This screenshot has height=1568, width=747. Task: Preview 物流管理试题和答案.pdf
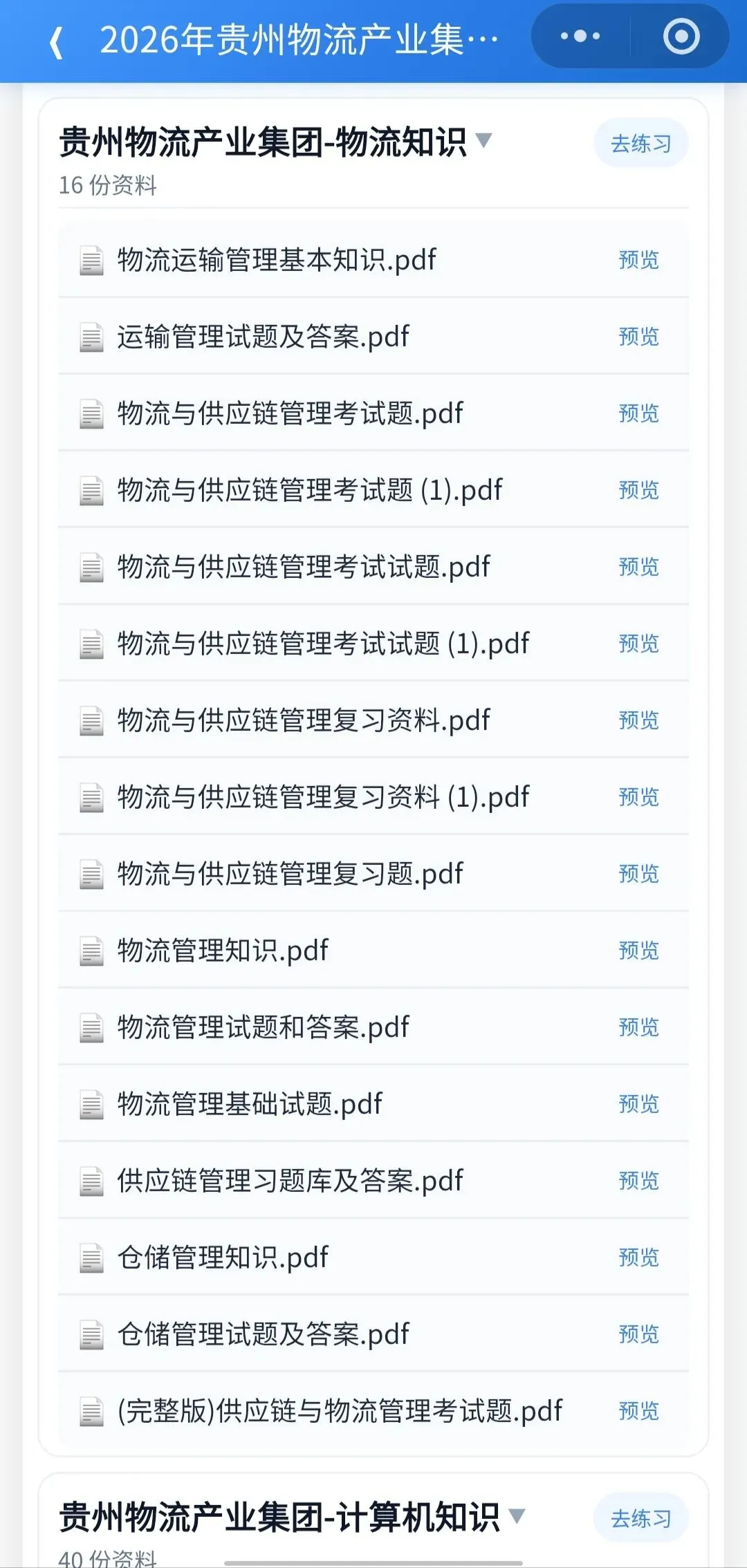639,1027
